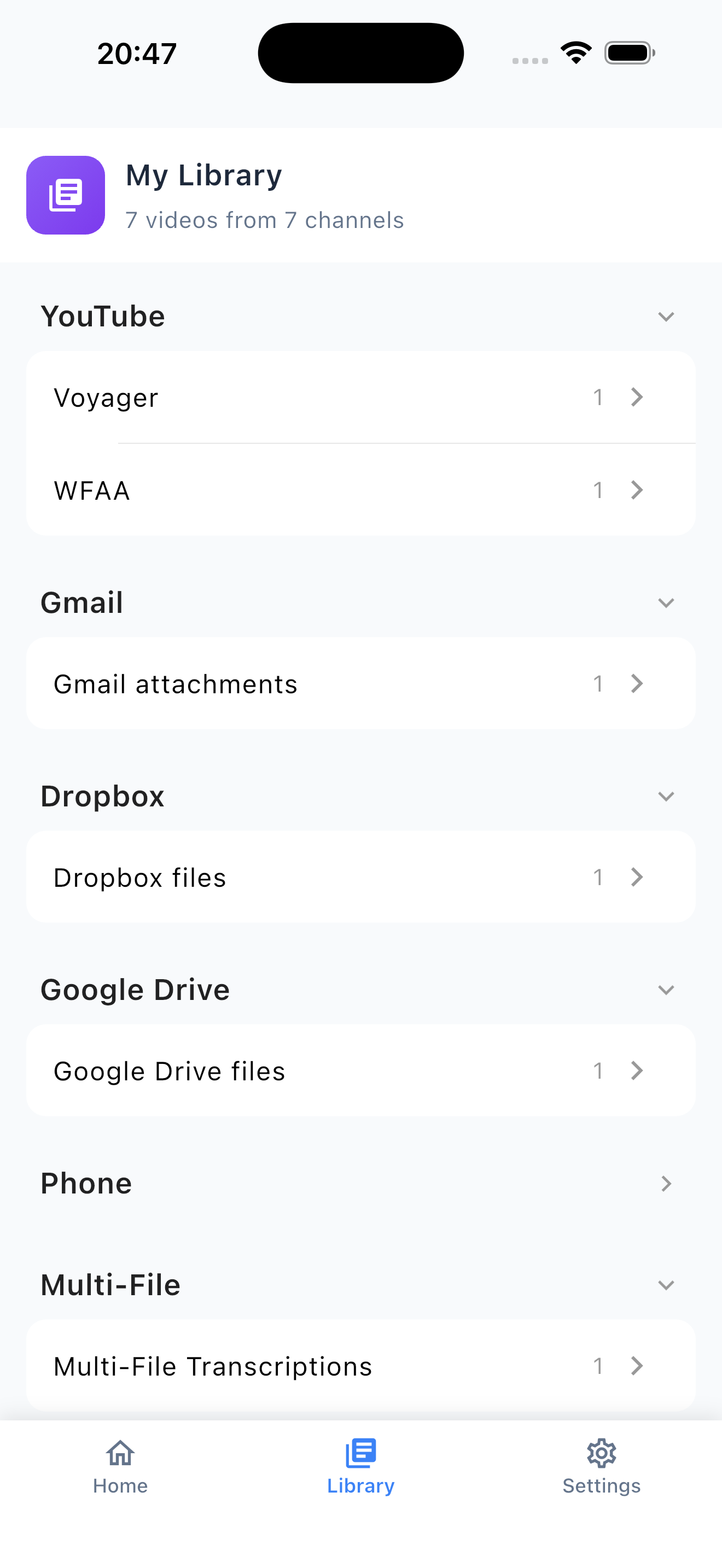Open Multi-File Transcriptions
722x1568 pixels.
(243, 1365)
